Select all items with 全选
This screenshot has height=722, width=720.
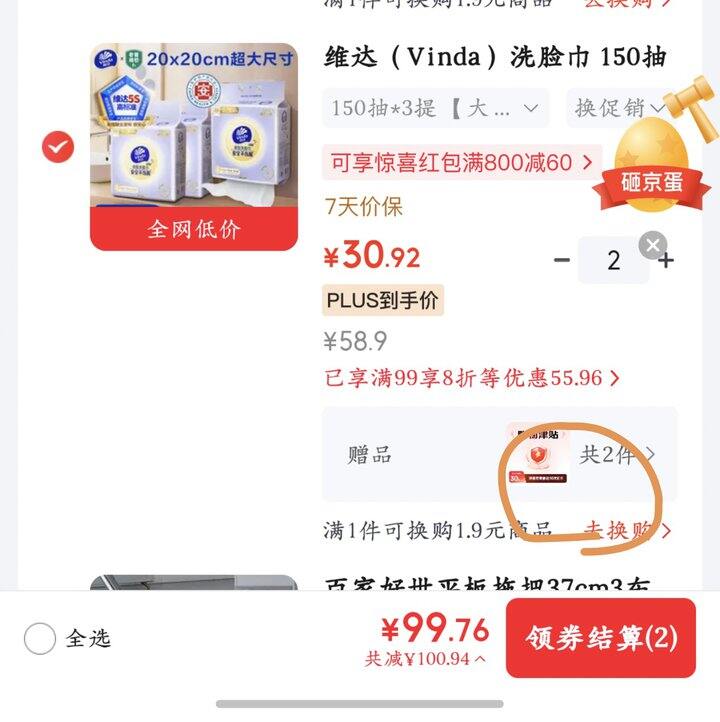pyautogui.click(x=67, y=639)
